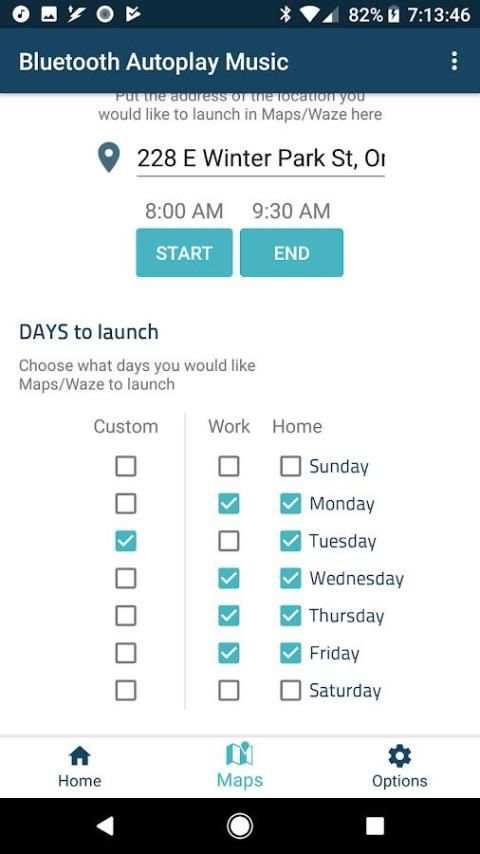Viewport: 480px width, 854px height.
Task: Check the Custom box for Sunday
Action: [x=126, y=466]
